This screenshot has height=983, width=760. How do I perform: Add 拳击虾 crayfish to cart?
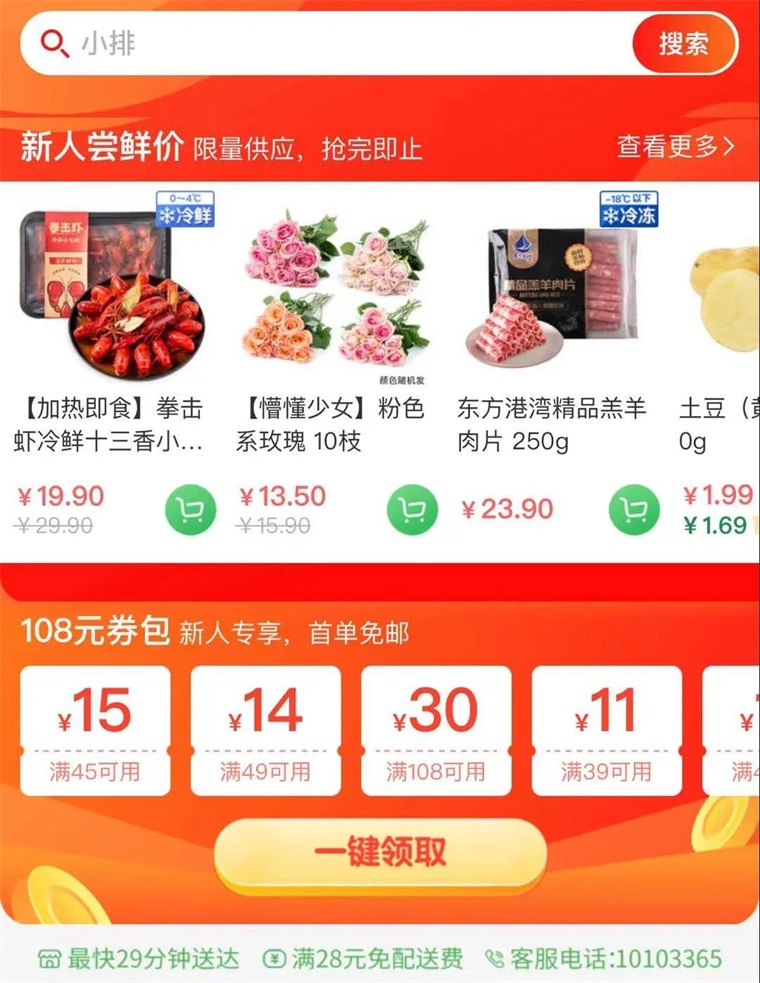coord(190,510)
